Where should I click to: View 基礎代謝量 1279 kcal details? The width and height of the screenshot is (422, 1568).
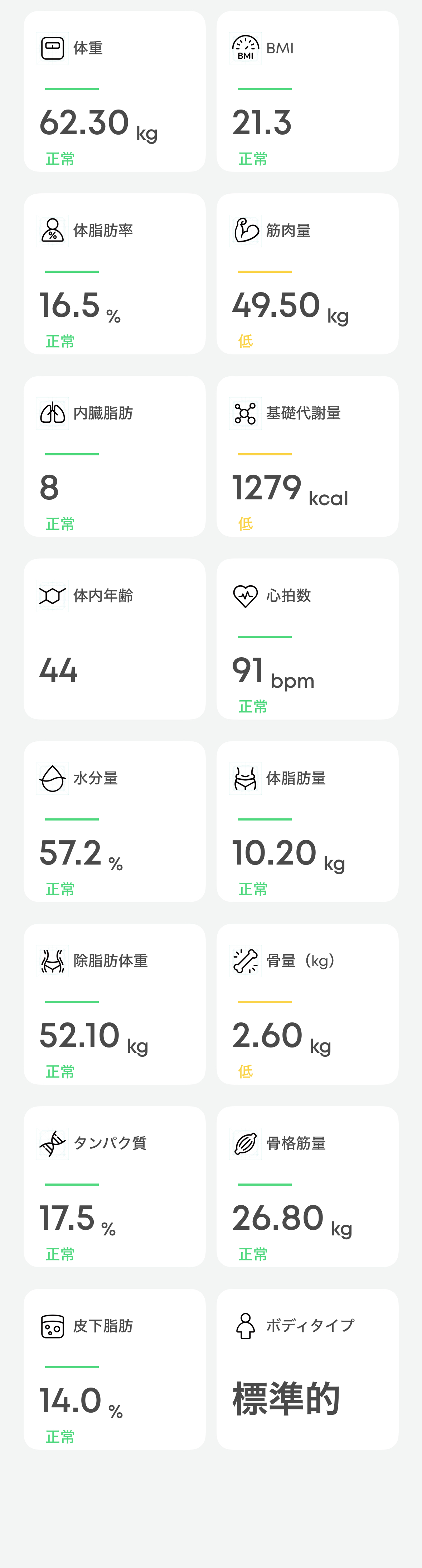tap(307, 456)
